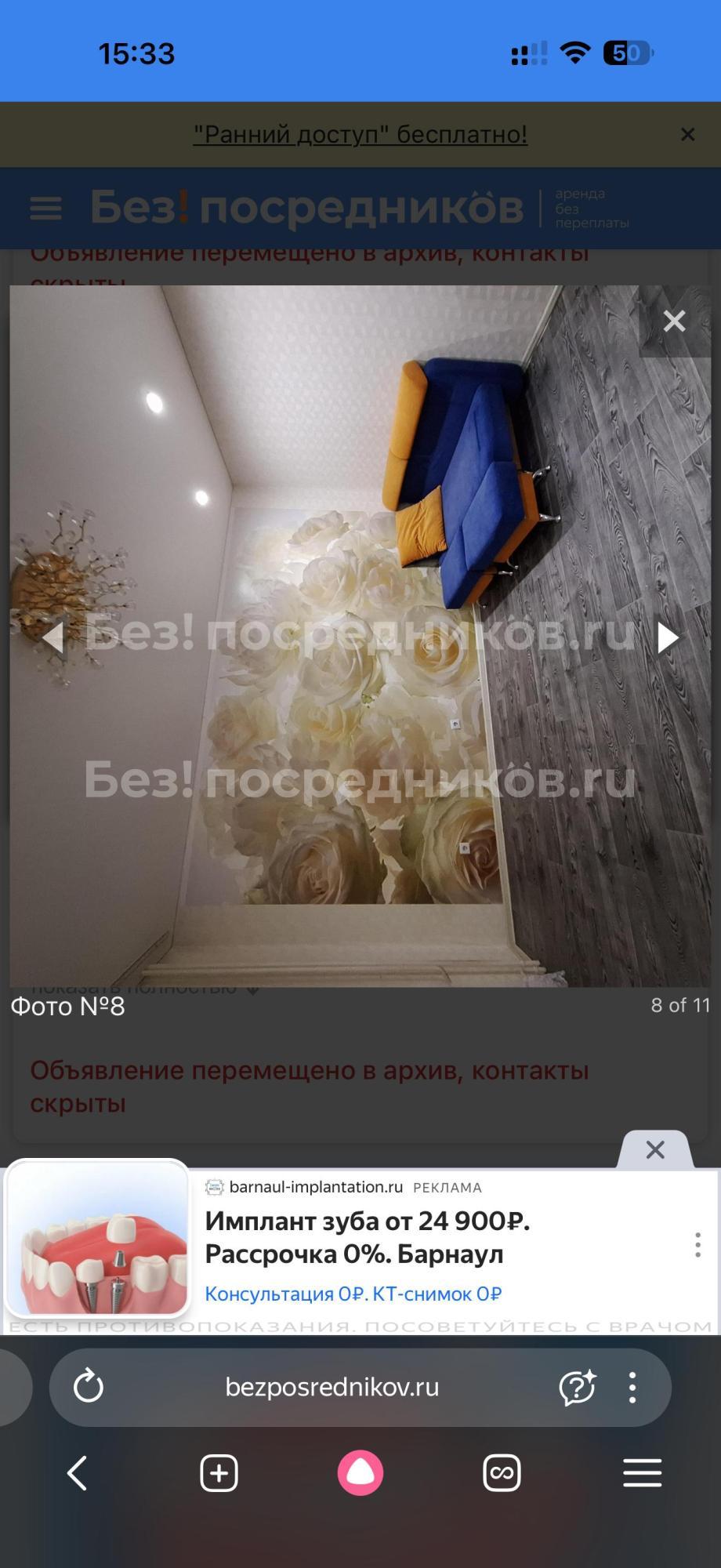
Task: Open the assistant chat icon in the address bar
Action: [x=578, y=1387]
